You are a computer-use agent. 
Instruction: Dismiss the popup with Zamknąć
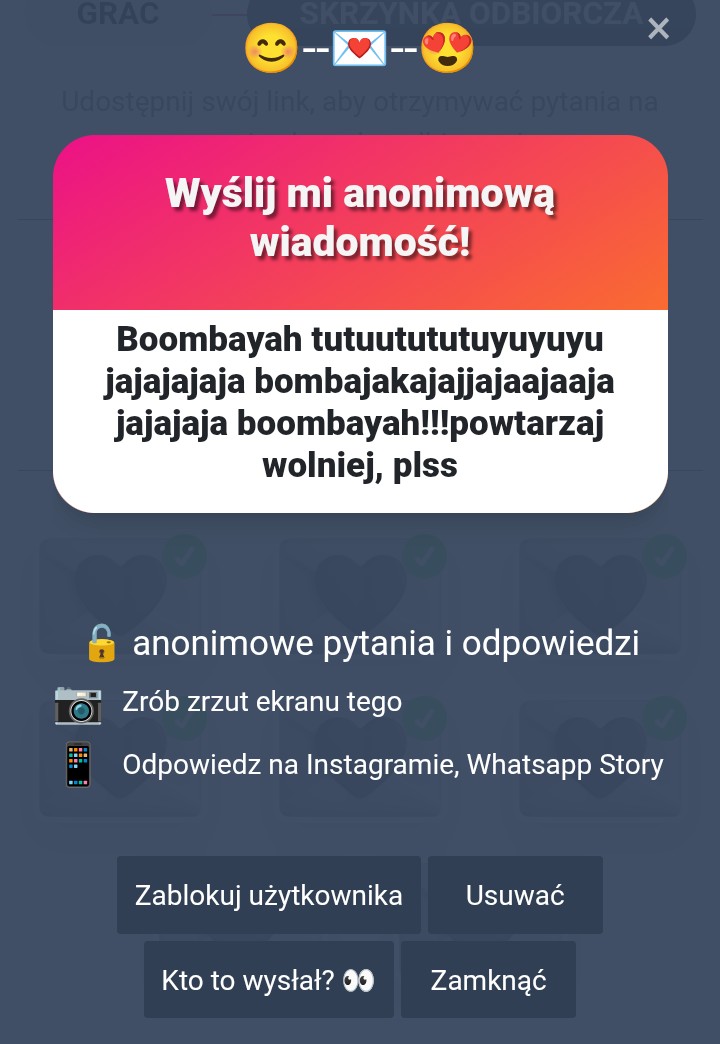click(x=488, y=980)
